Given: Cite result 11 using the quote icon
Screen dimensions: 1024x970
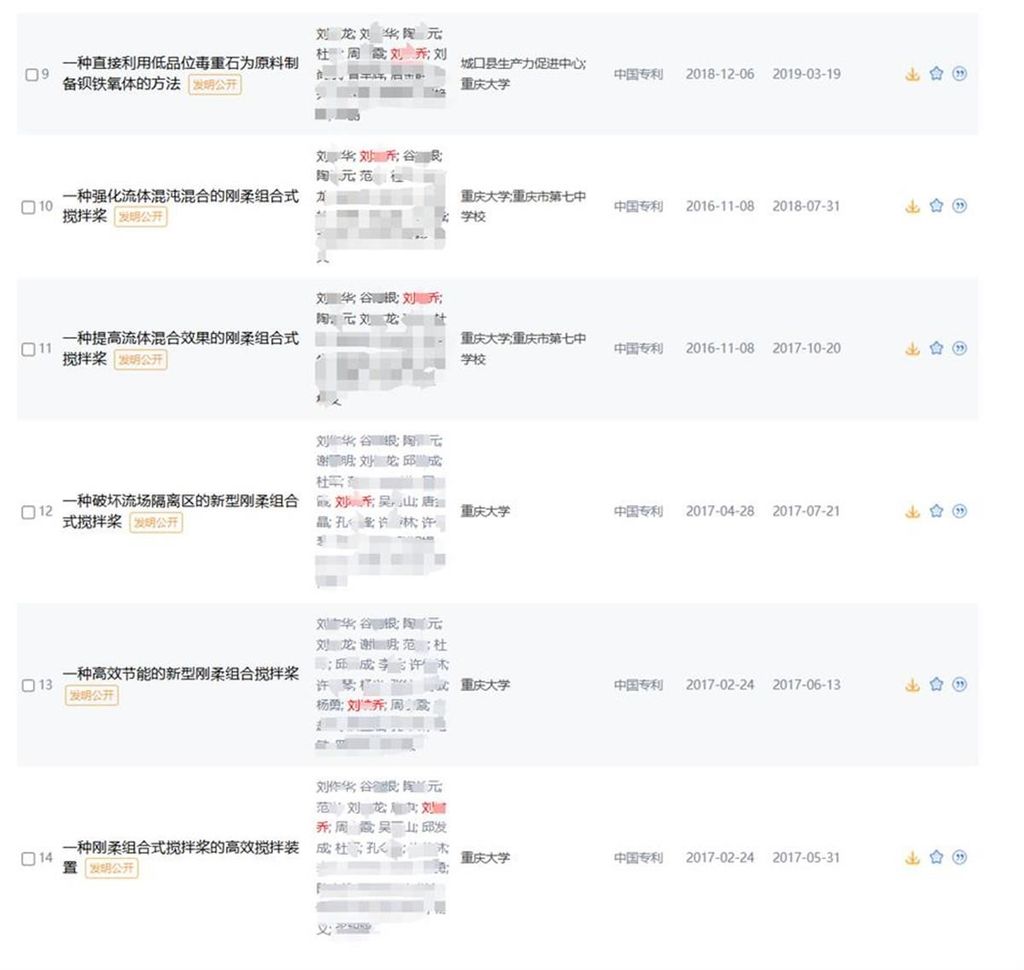Looking at the screenshot, I should click(959, 349).
